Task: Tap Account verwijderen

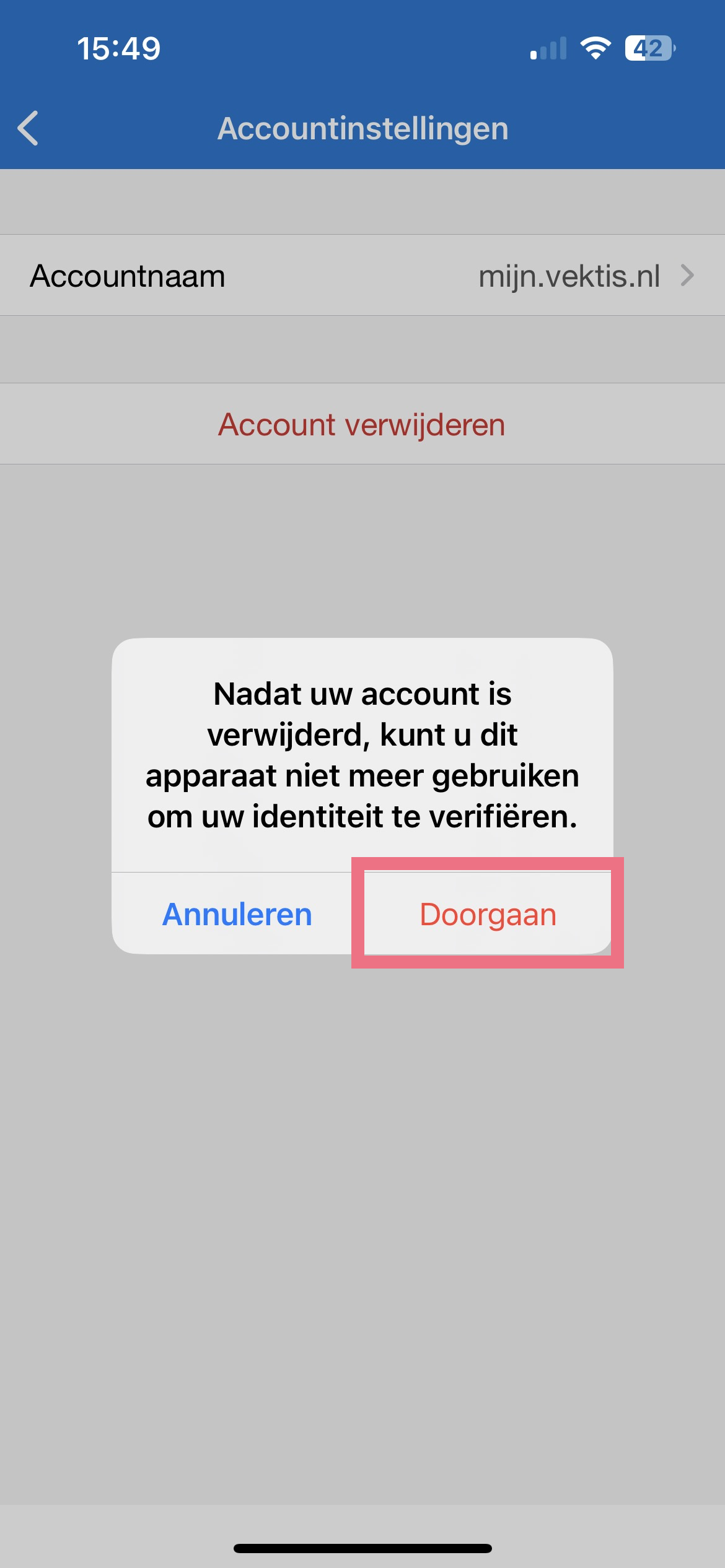Action: click(x=362, y=425)
